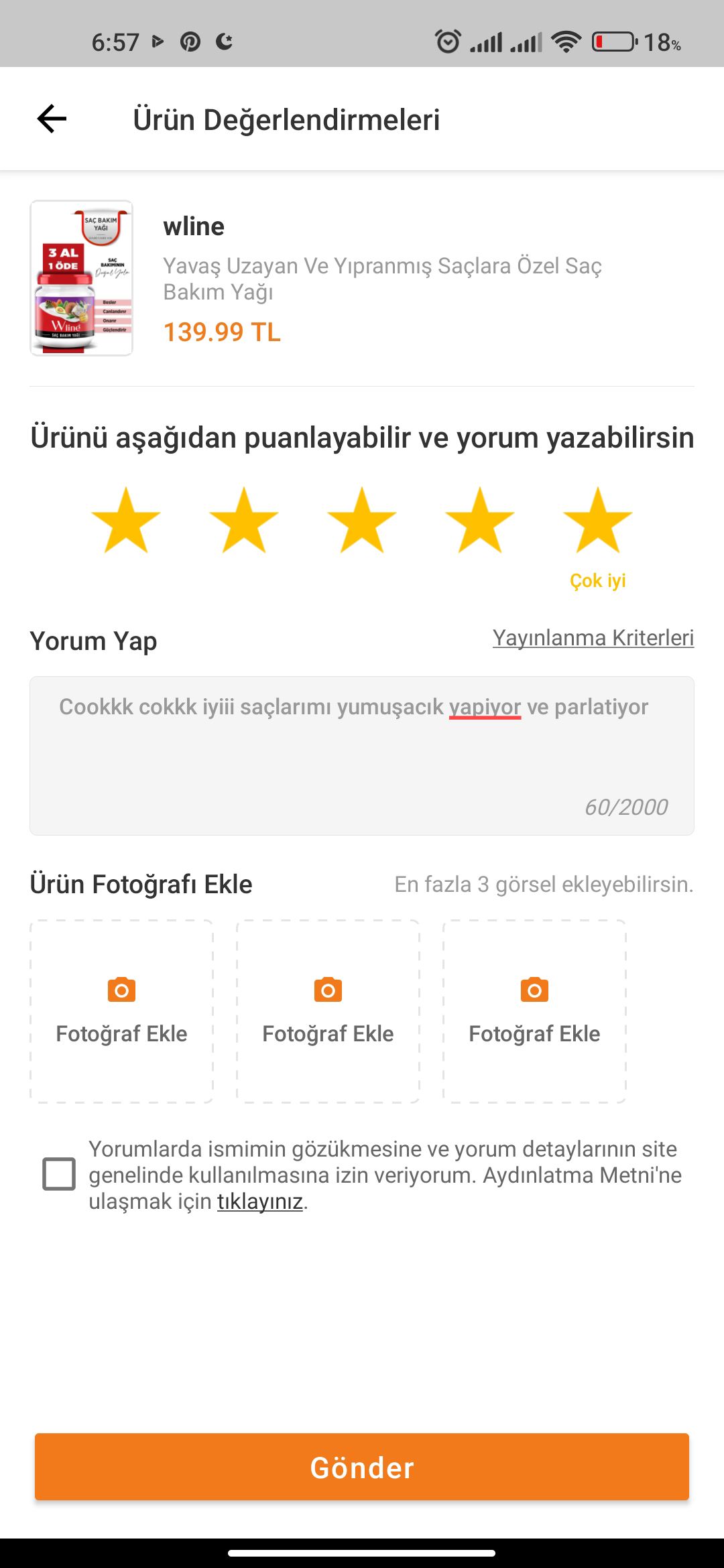Viewport: 724px width, 1568px height.
Task: Open the wline product thumbnail
Action: (81, 277)
